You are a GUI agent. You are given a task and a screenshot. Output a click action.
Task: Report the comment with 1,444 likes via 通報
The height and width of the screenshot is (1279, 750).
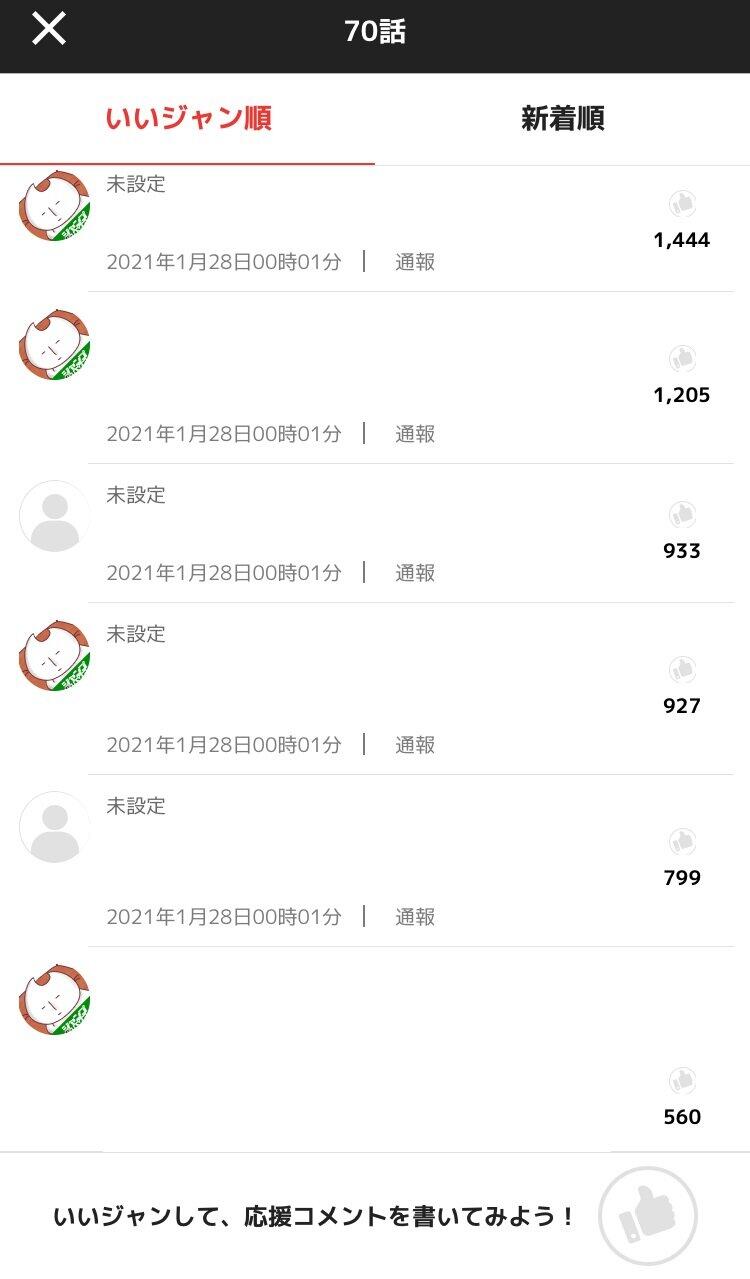coord(415,263)
